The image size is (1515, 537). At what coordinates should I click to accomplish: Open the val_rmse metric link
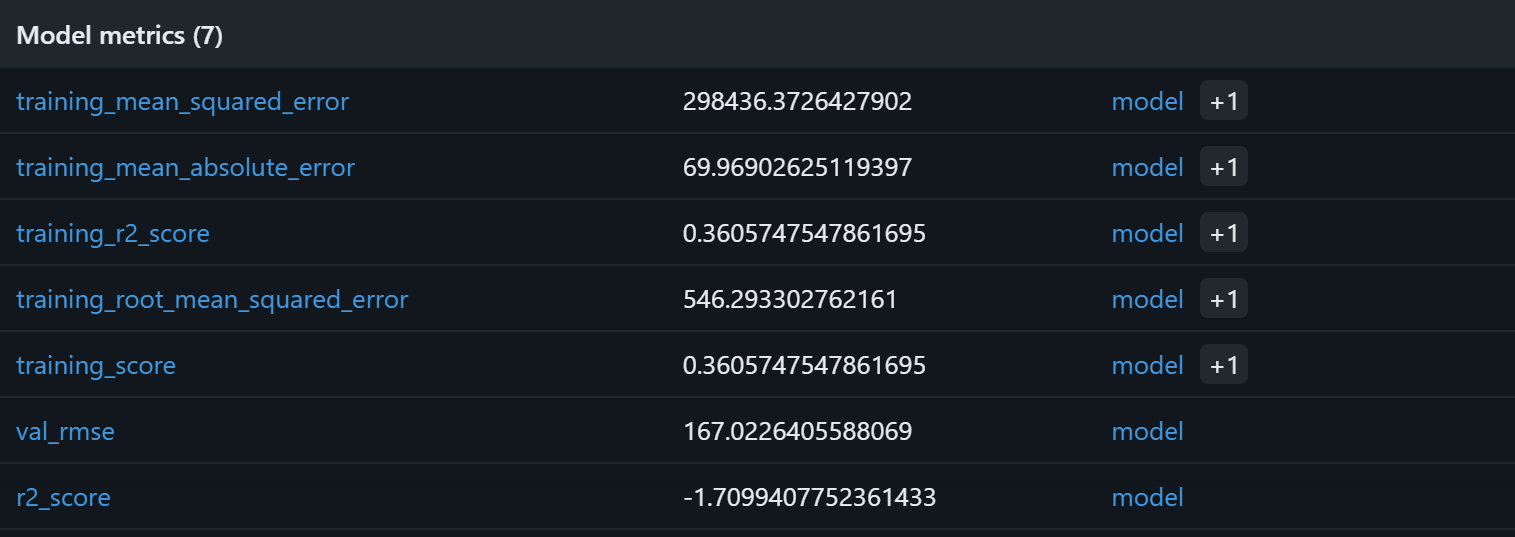pyautogui.click(x=65, y=431)
